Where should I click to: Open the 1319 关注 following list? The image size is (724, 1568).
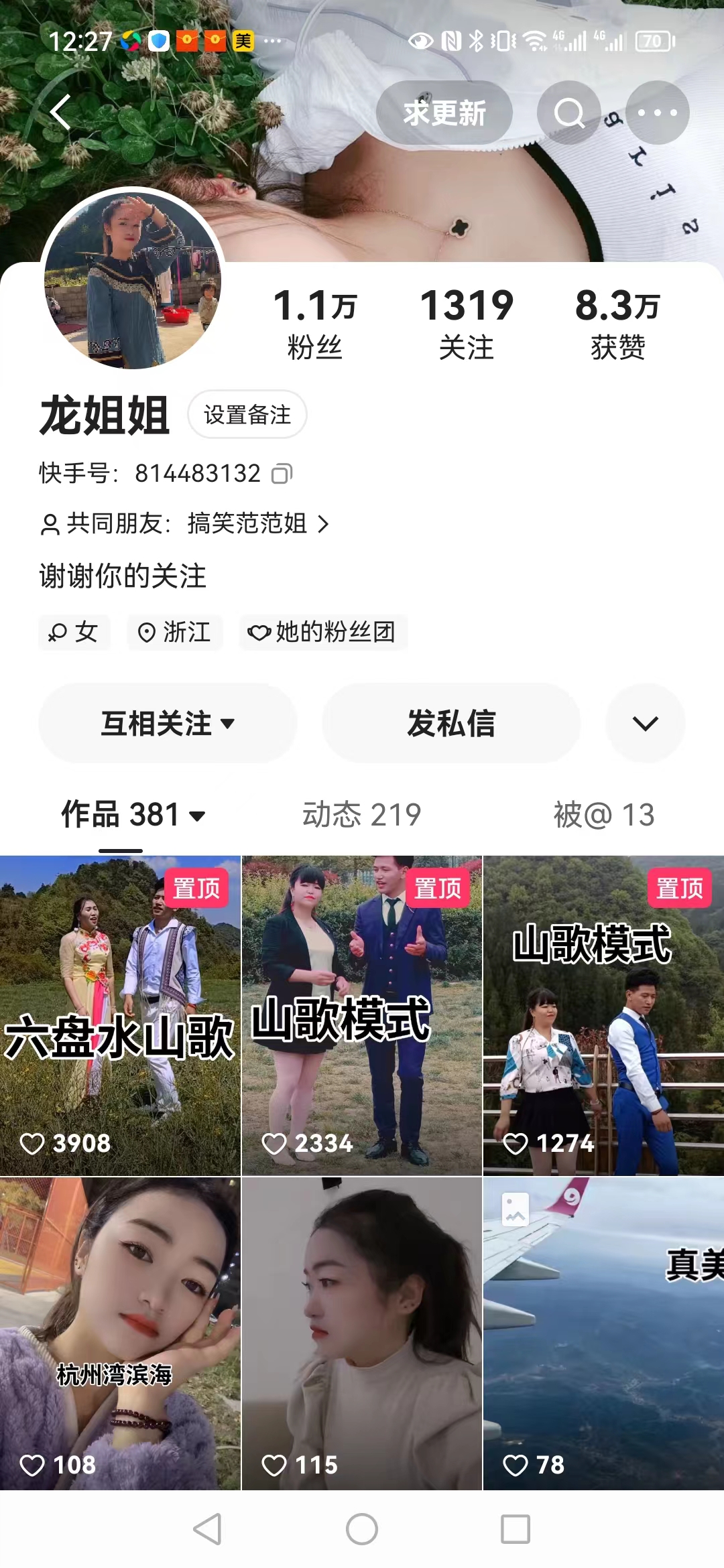467,323
